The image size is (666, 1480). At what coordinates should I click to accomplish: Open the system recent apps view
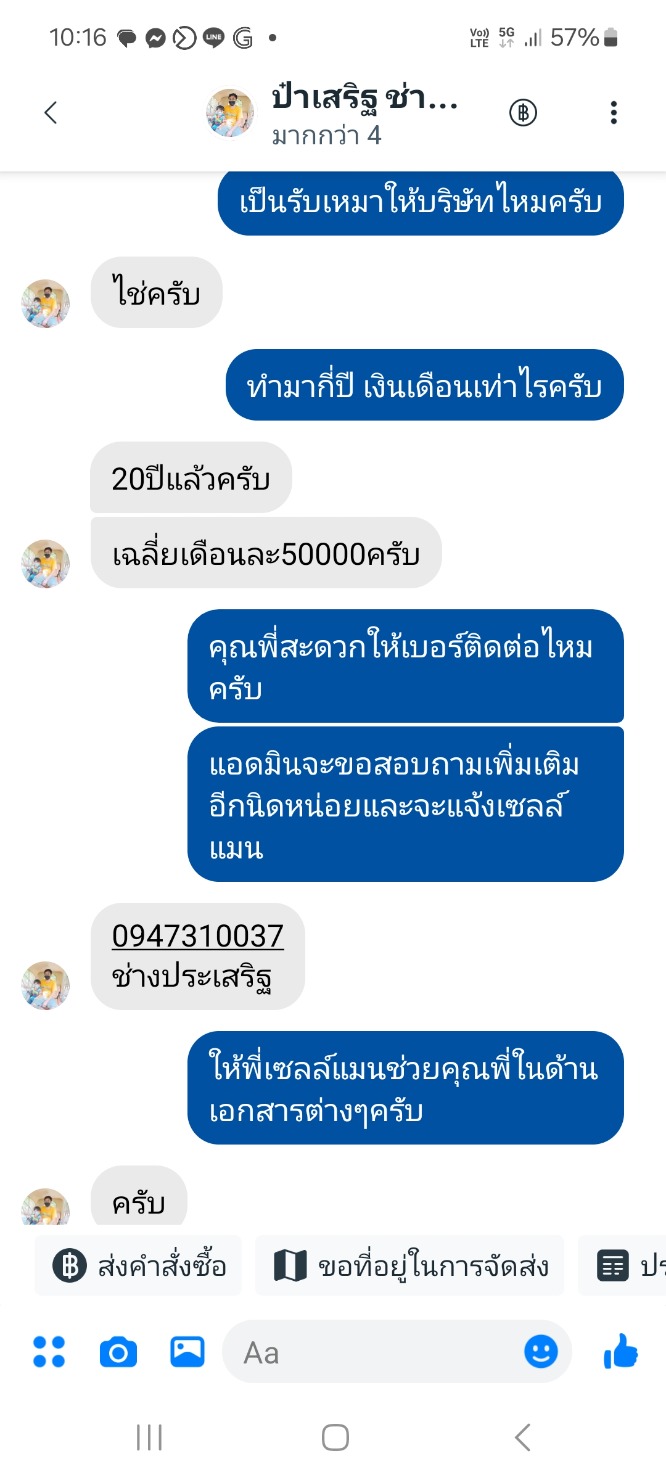click(149, 1438)
